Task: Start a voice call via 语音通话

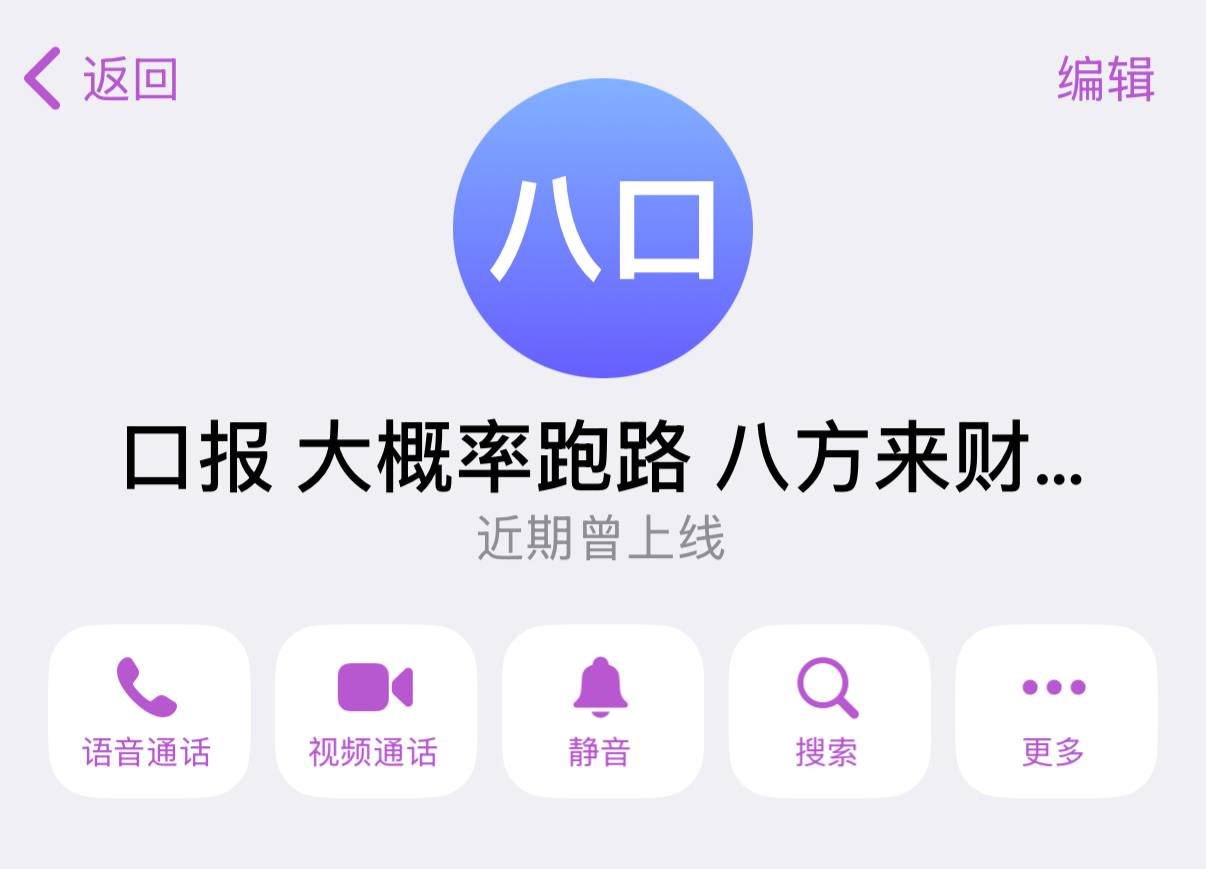Action: click(148, 711)
